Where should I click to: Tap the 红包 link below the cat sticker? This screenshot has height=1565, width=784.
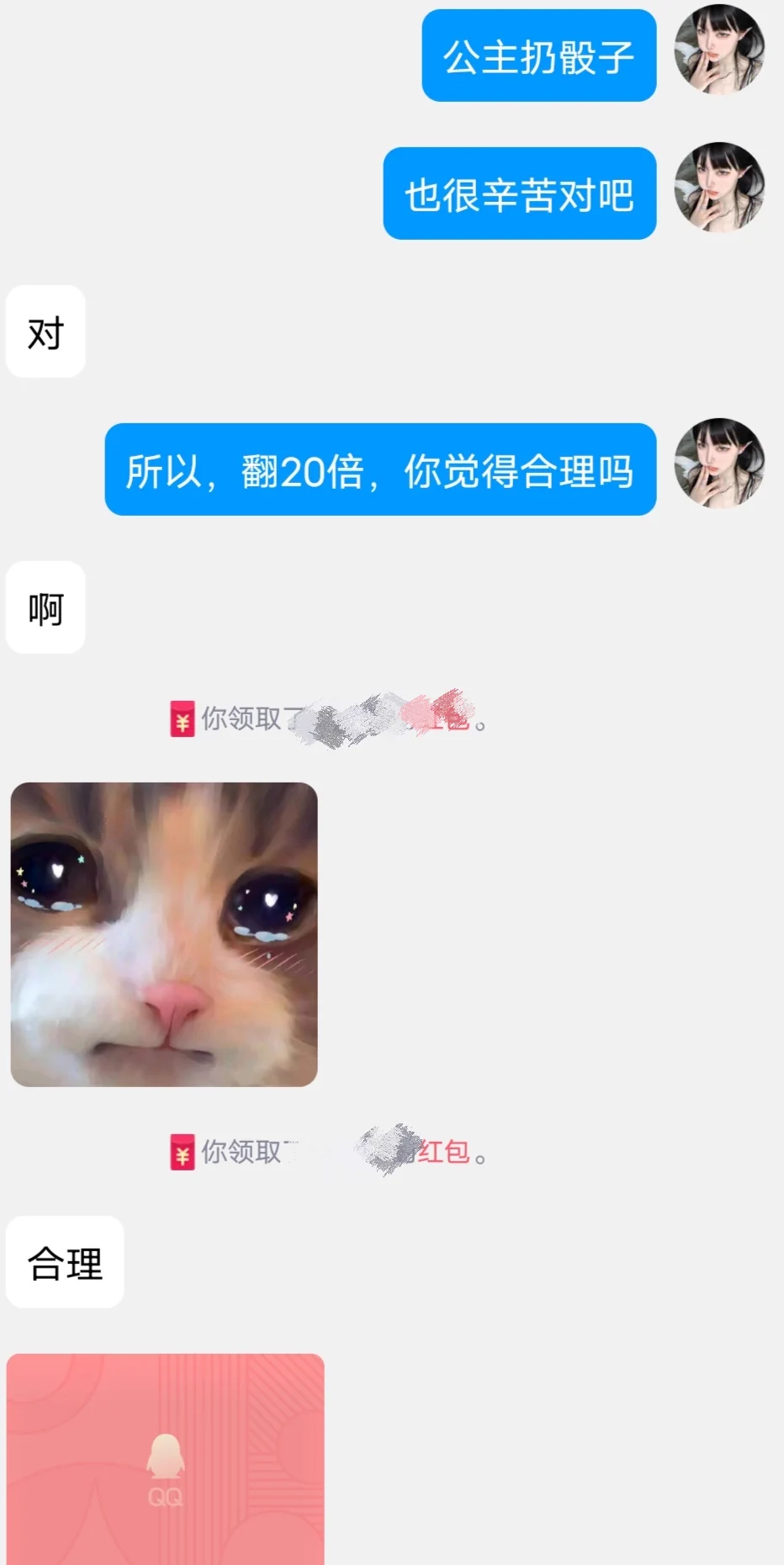click(x=444, y=1152)
